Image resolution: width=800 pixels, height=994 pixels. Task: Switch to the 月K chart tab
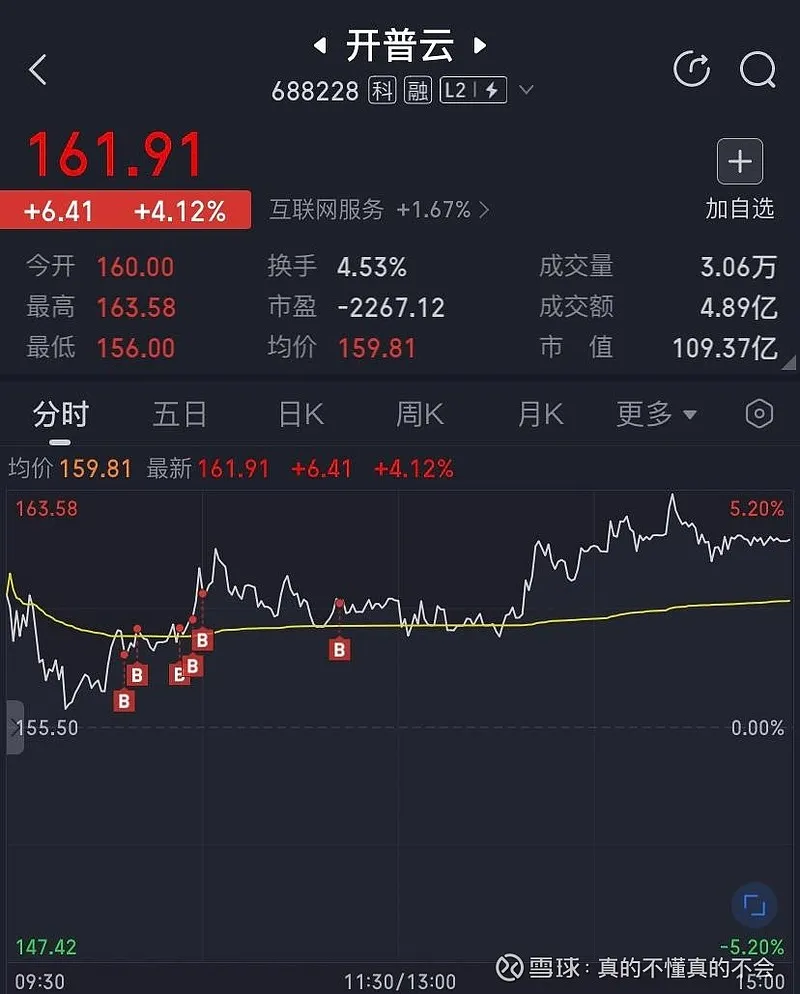[540, 414]
